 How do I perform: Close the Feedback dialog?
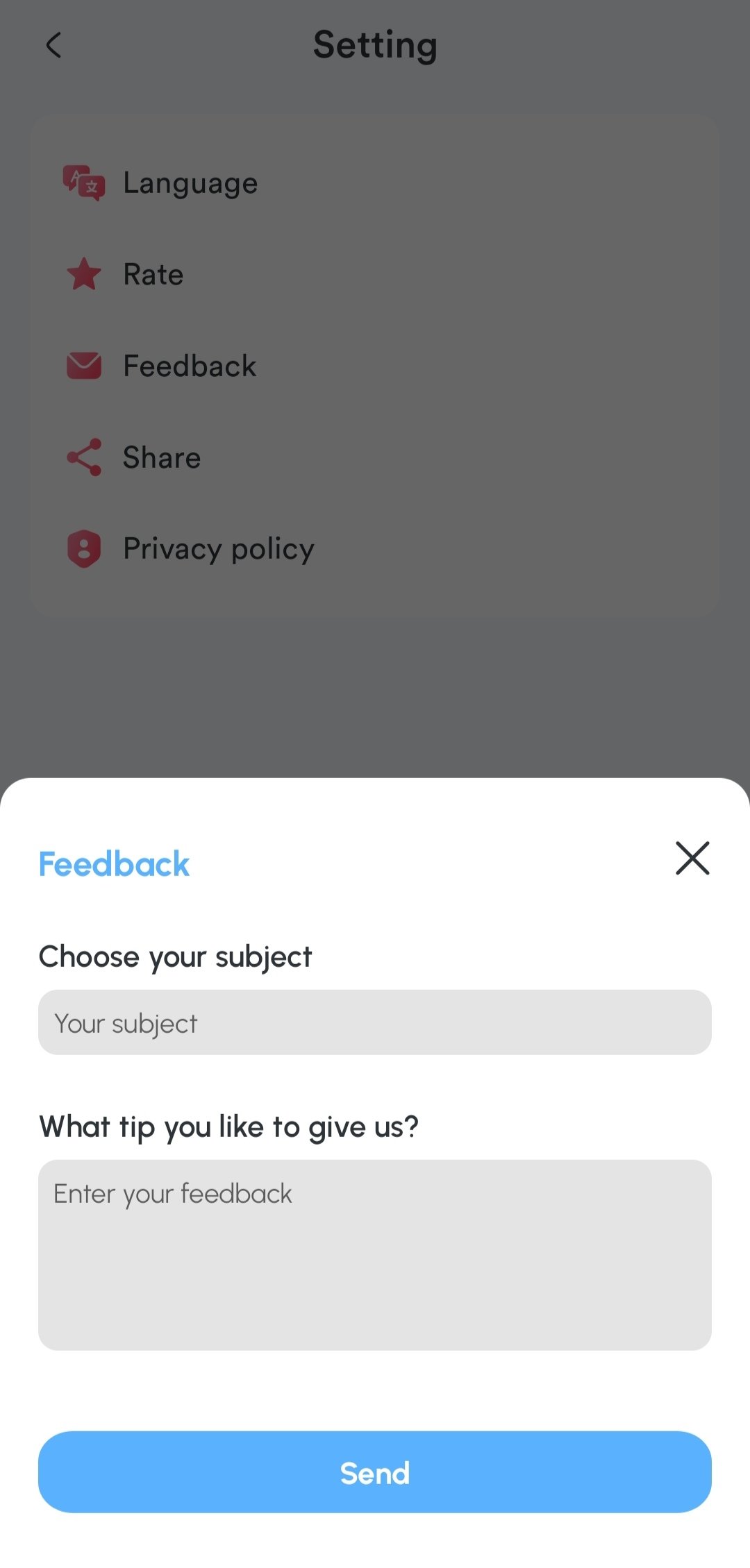pos(692,858)
